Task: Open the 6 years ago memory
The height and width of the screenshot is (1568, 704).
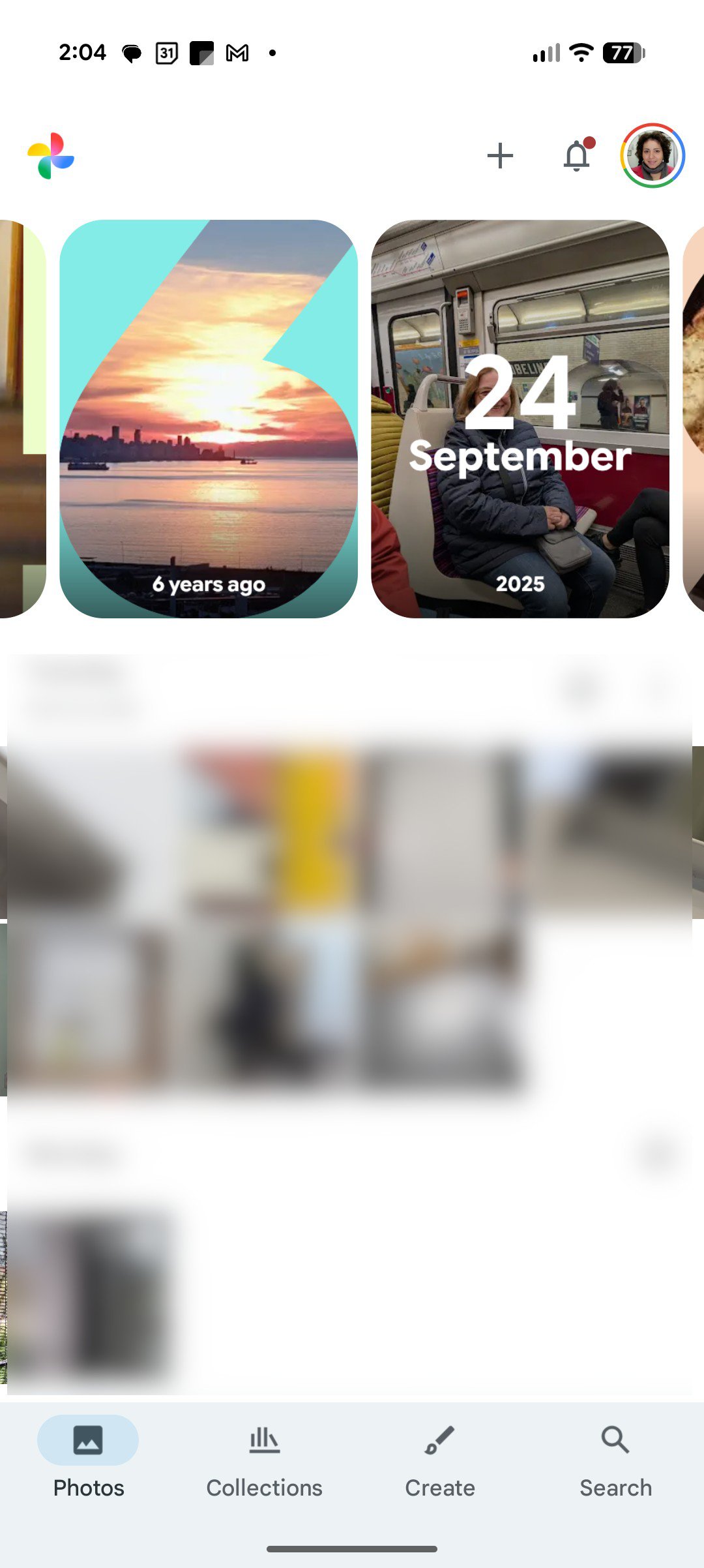Action: click(209, 419)
